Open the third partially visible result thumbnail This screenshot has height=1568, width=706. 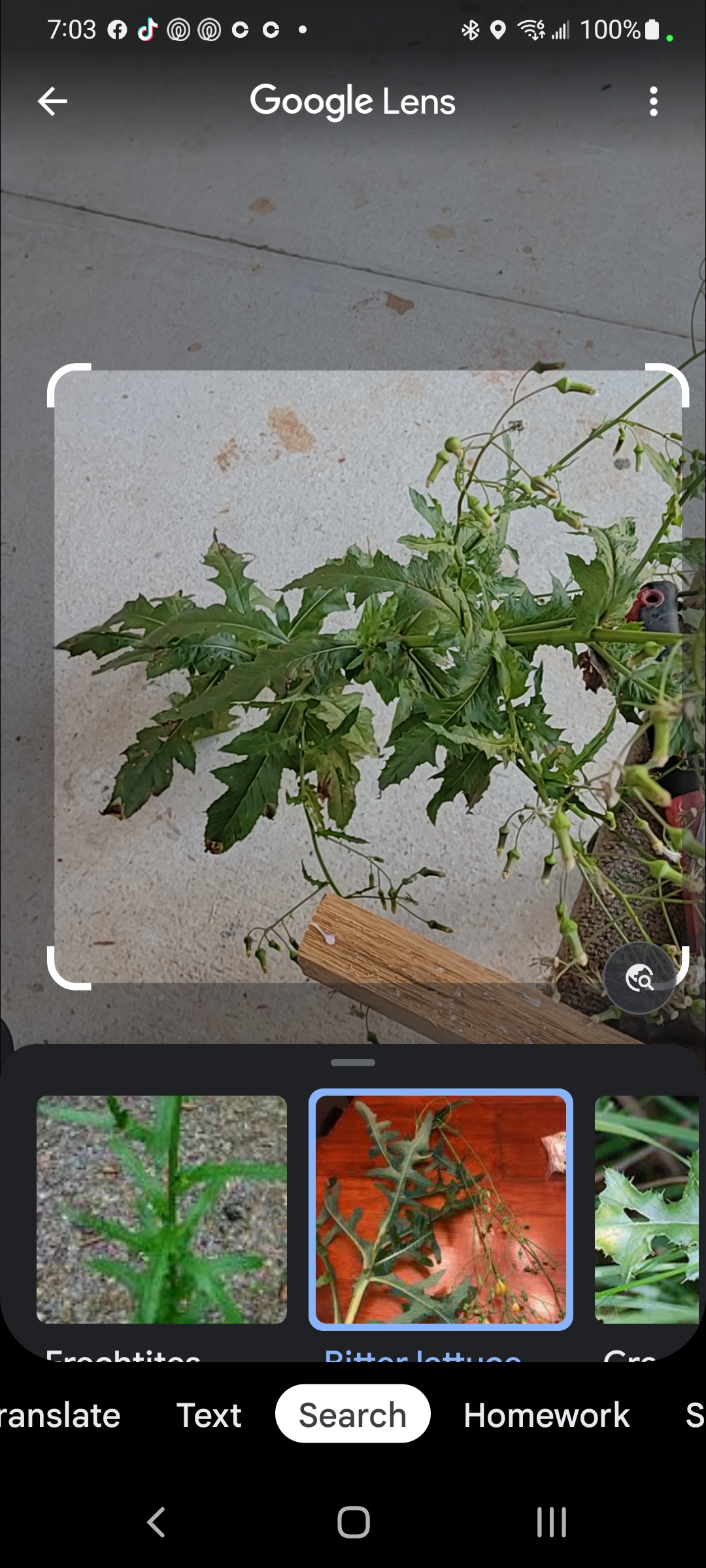[647, 1209]
